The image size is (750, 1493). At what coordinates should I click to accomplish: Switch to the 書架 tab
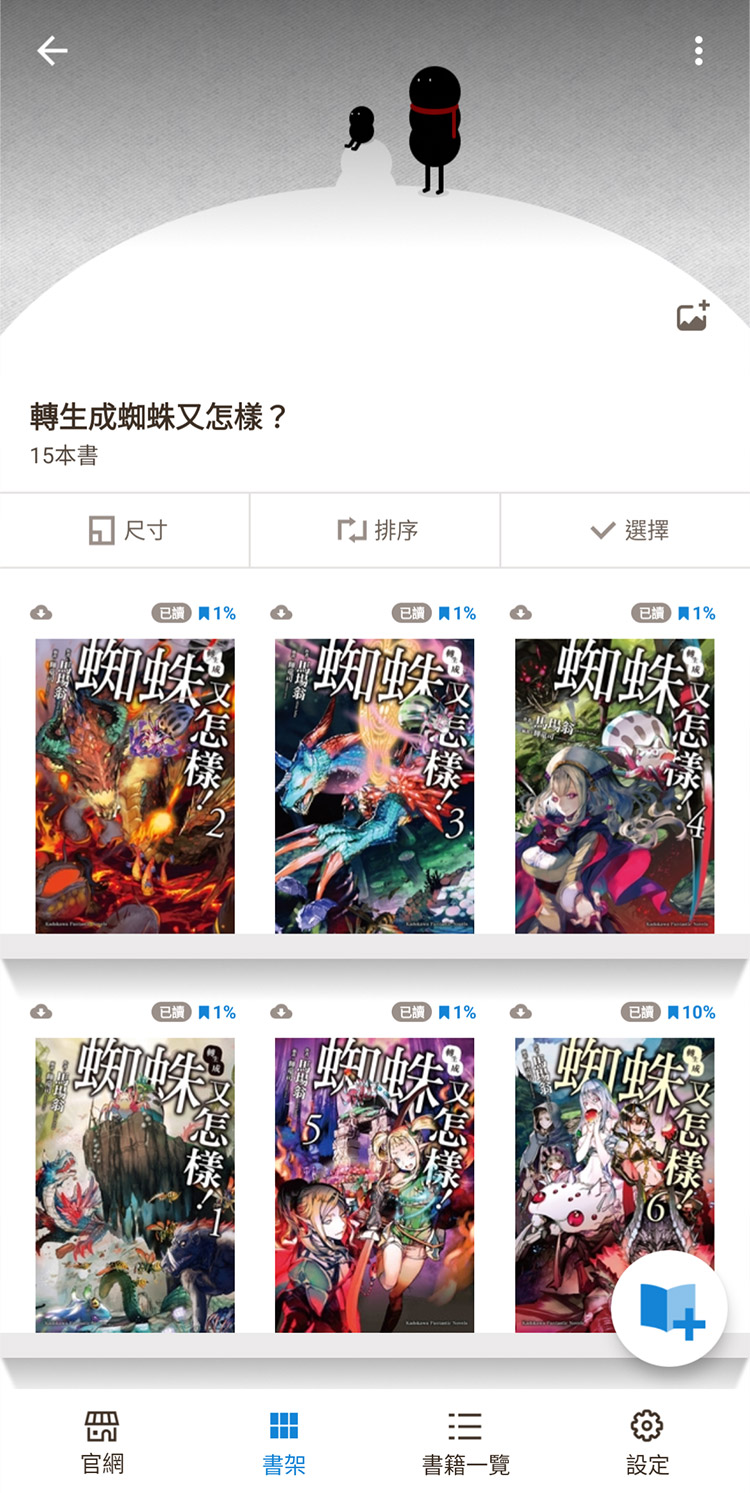[x=284, y=1442]
